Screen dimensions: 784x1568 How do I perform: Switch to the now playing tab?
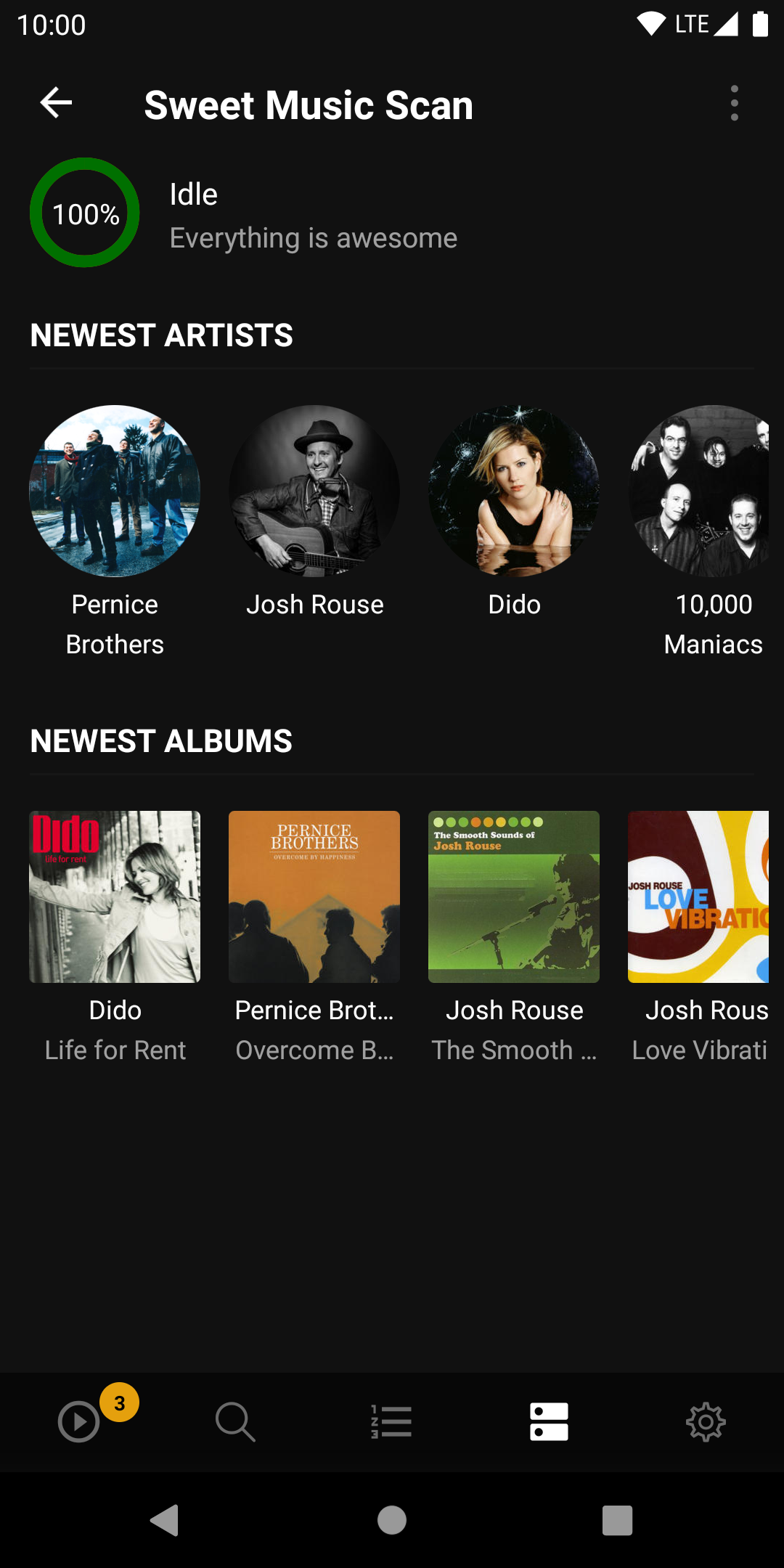[79, 1421]
